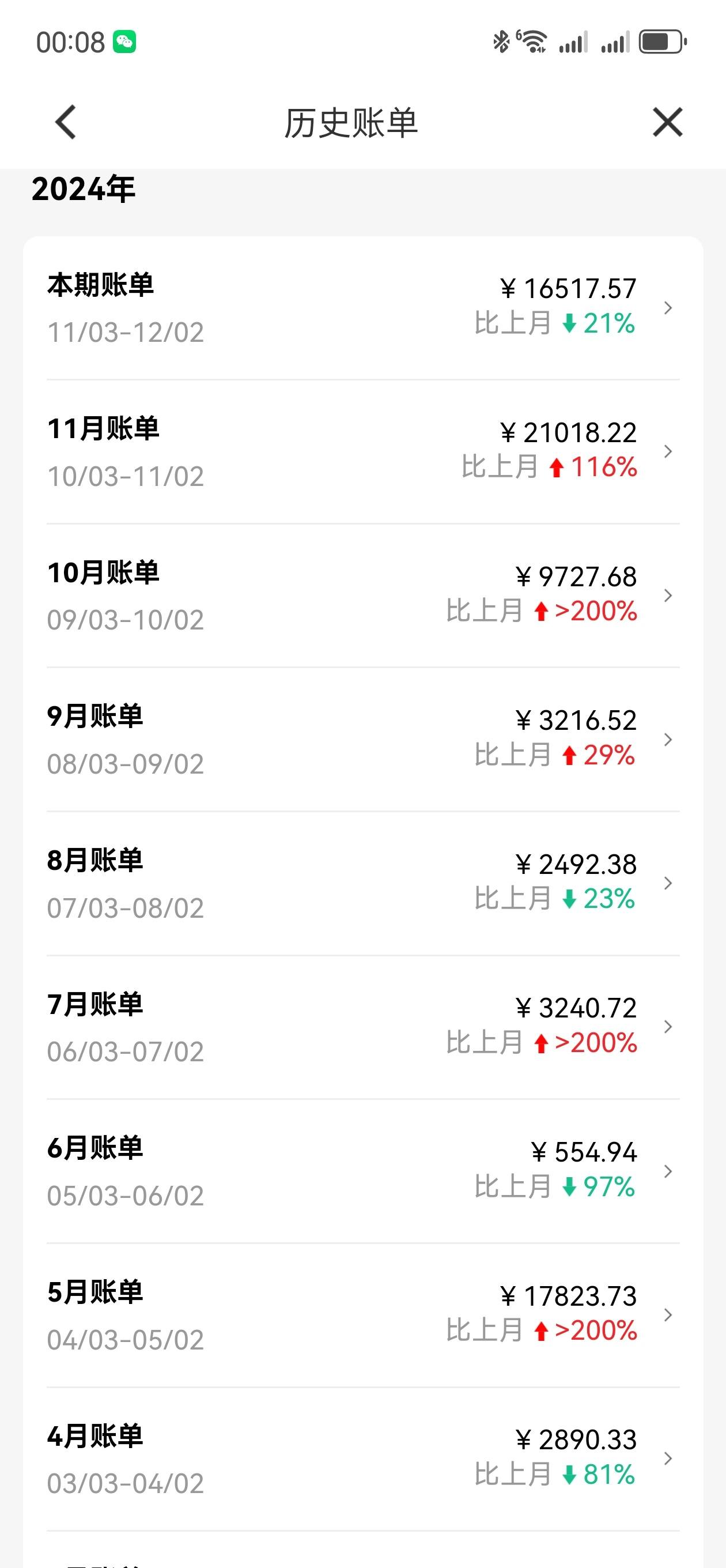View the 10月账单 details
This screenshot has height=1568, width=726.
pyautogui.click(x=364, y=595)
